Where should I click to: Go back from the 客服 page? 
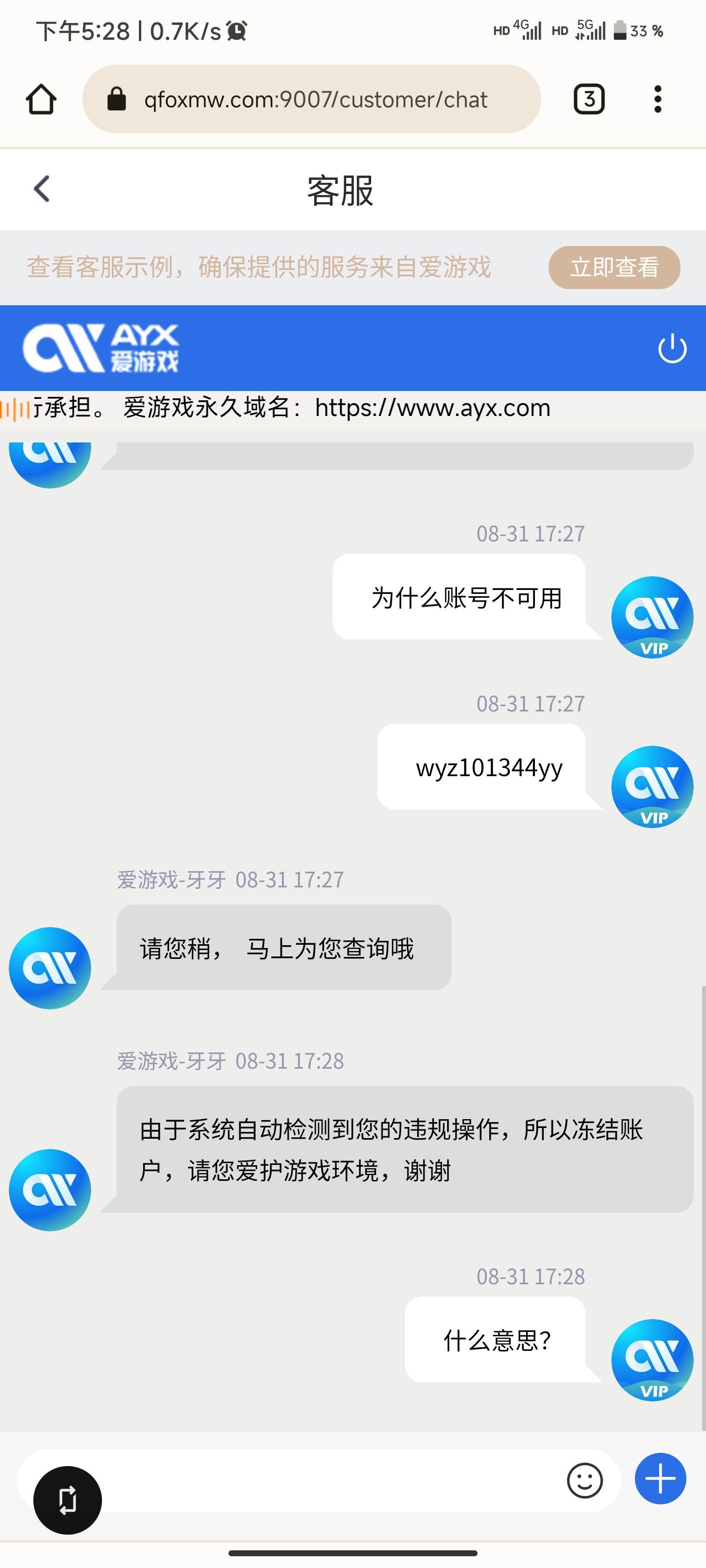click(41, 189)
